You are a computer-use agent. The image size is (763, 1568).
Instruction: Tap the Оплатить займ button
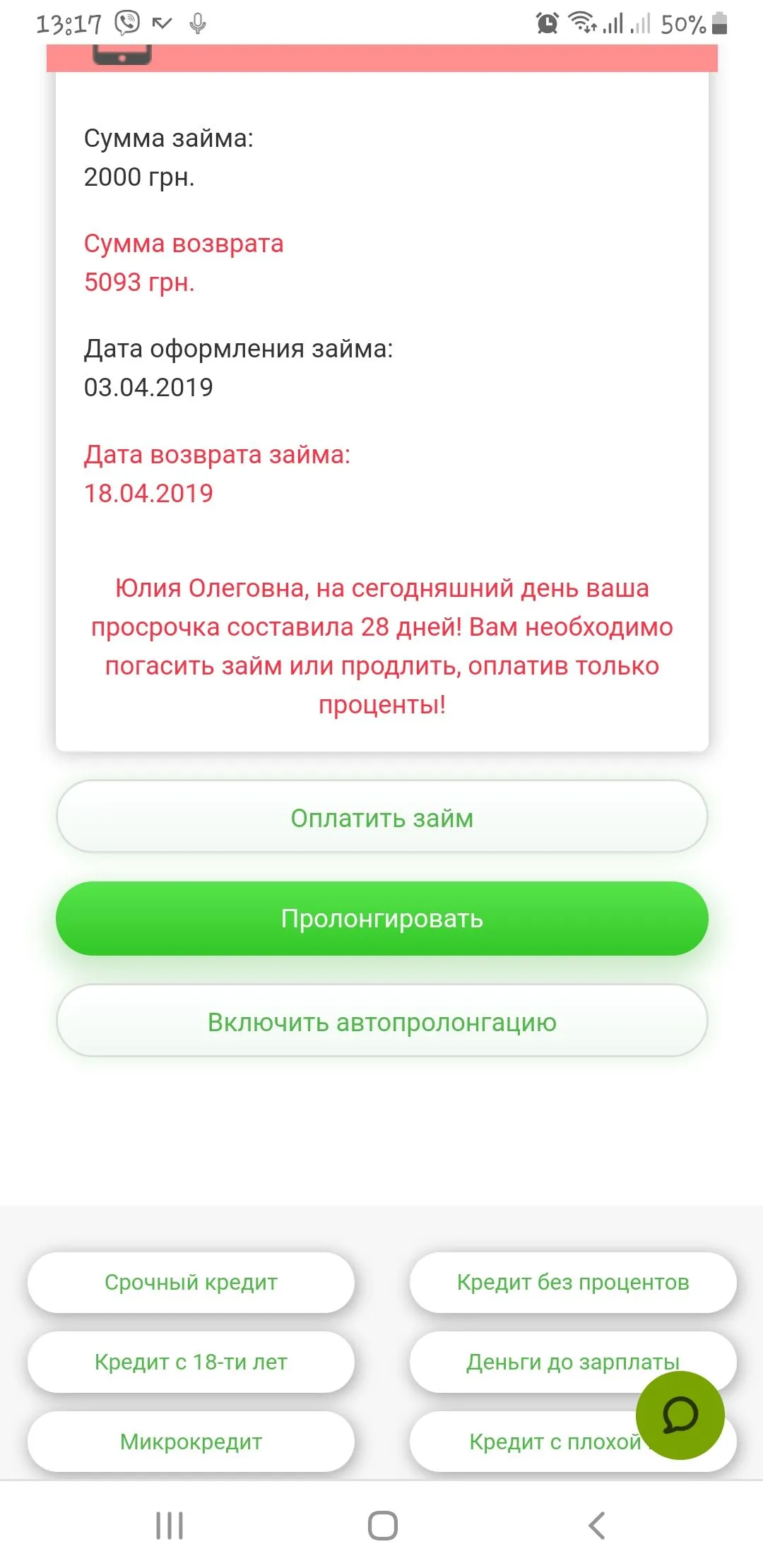pos(381,817)
